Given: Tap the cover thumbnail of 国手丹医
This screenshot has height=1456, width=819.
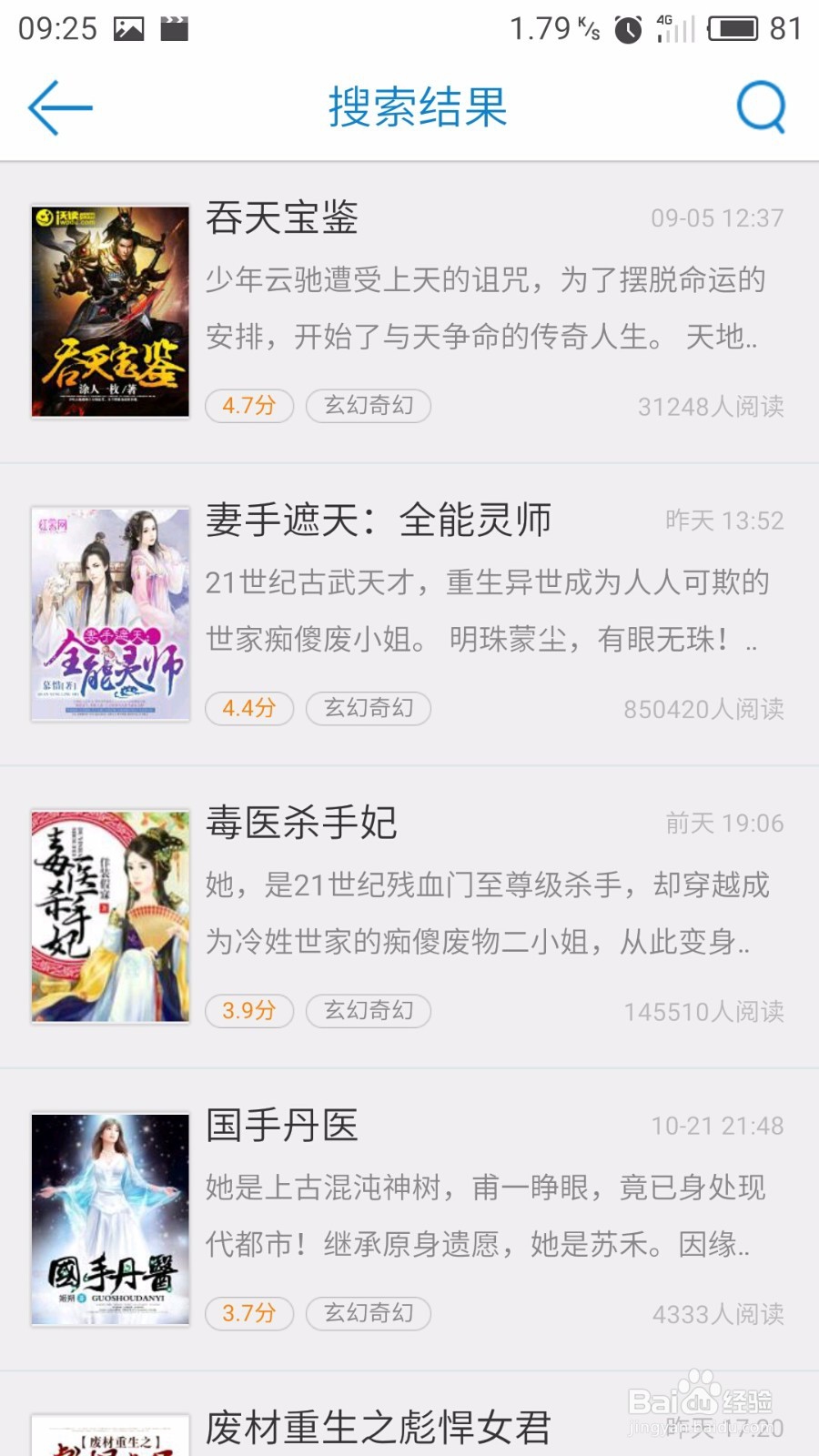Looking at the screenshot, I should pyautogui.click(x=108, y=1219).
